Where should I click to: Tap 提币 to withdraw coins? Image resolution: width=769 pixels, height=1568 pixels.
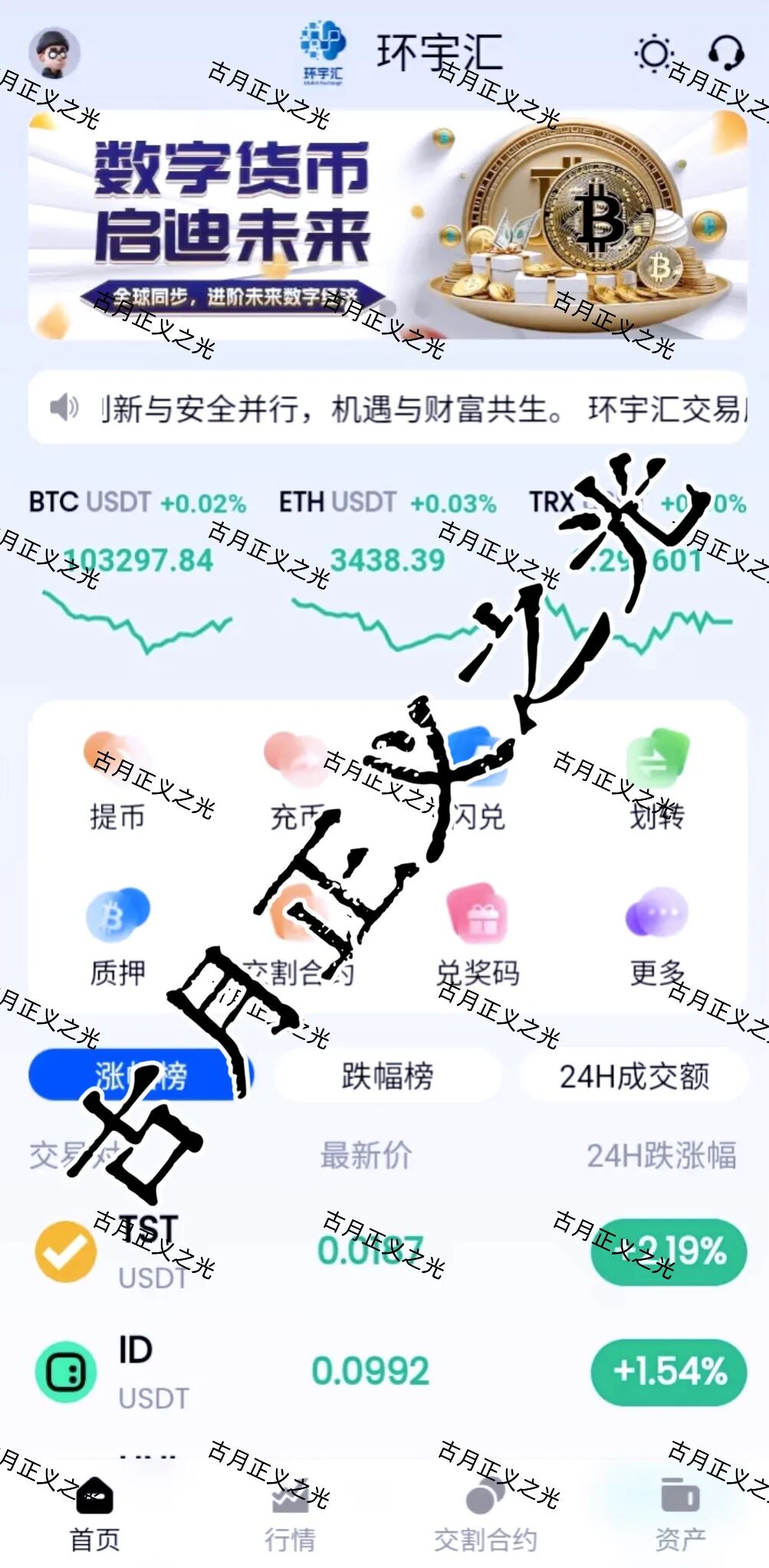pyautogui.click(x=117, y=782)
